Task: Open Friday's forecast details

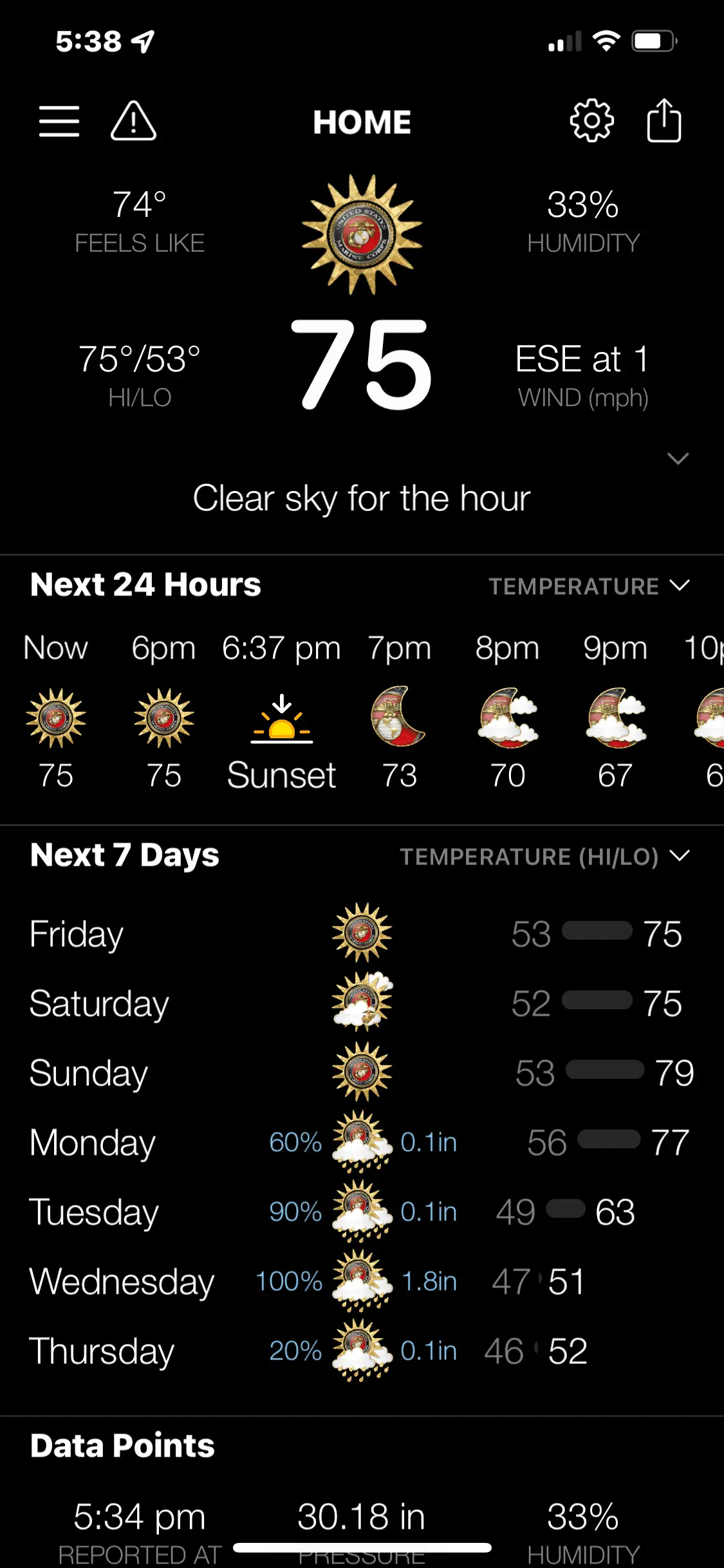Action: pos(362,934)
